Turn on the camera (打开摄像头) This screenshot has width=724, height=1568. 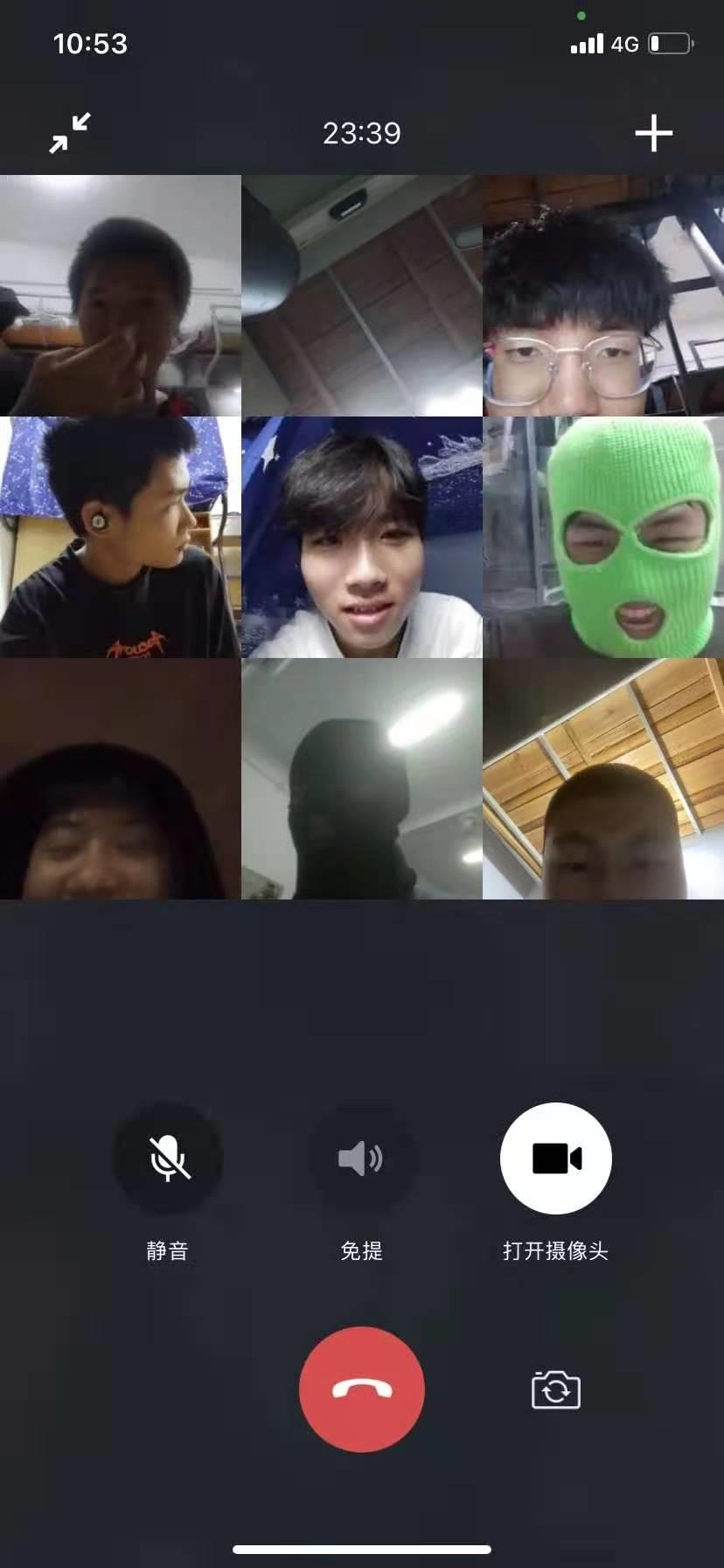[x=555, y=1158]
